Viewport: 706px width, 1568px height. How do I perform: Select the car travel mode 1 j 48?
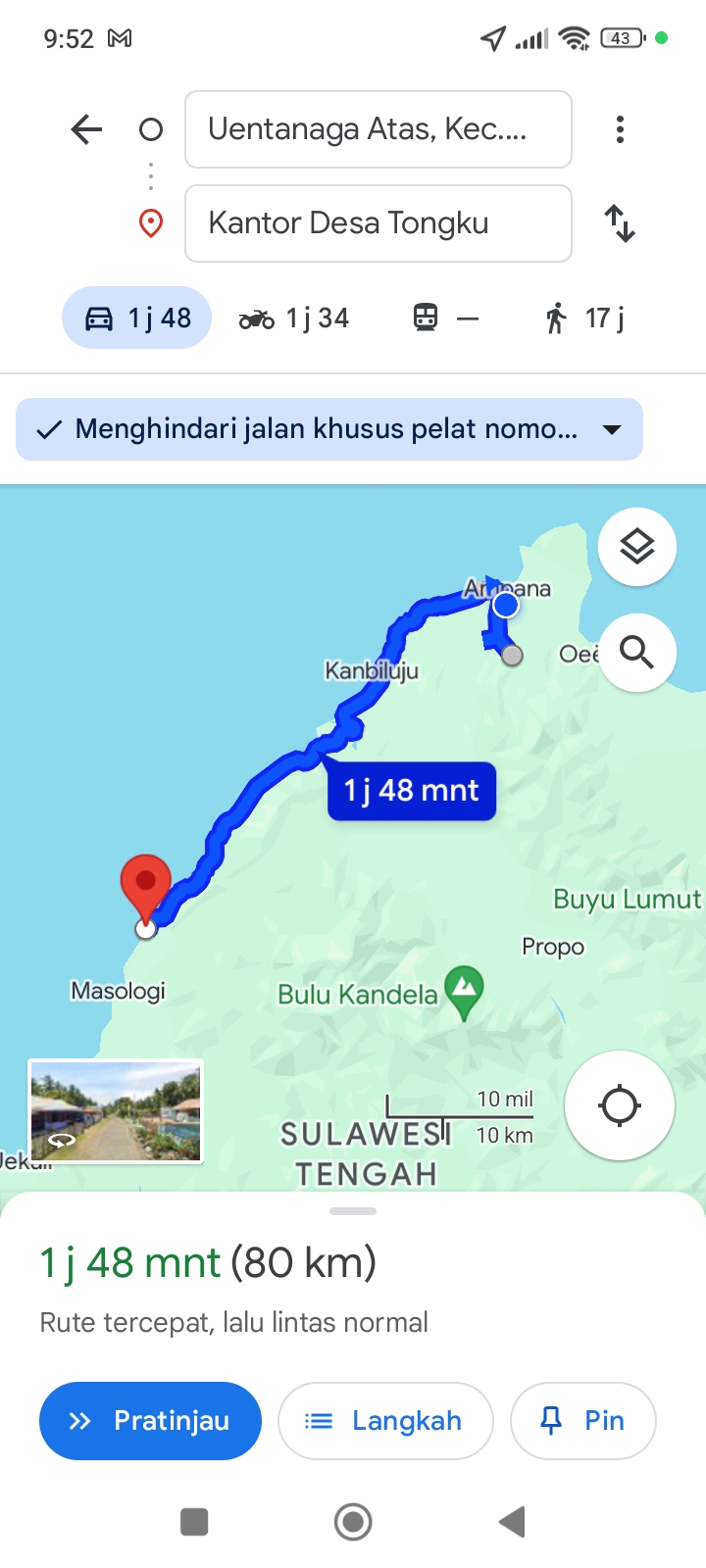(137, 318)
